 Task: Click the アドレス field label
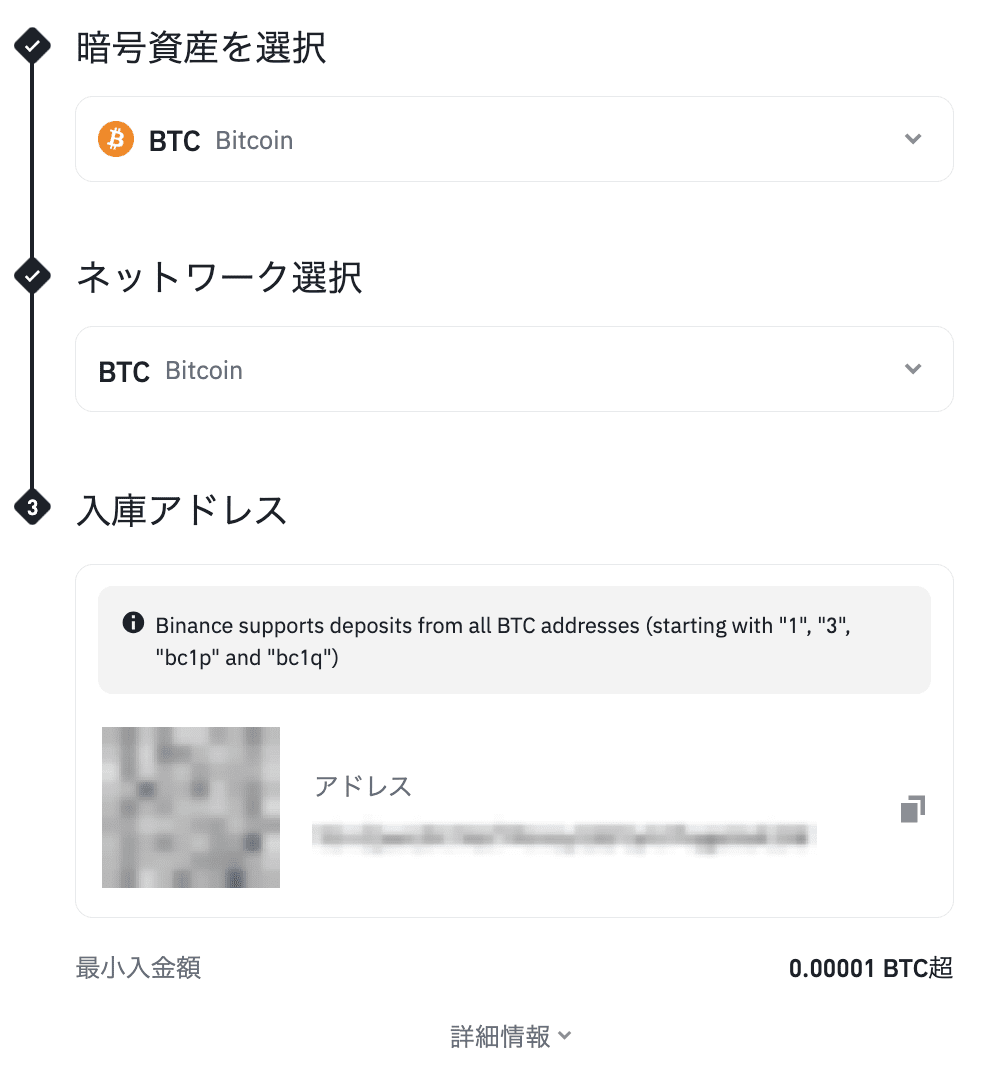click(x=363, y=787)
